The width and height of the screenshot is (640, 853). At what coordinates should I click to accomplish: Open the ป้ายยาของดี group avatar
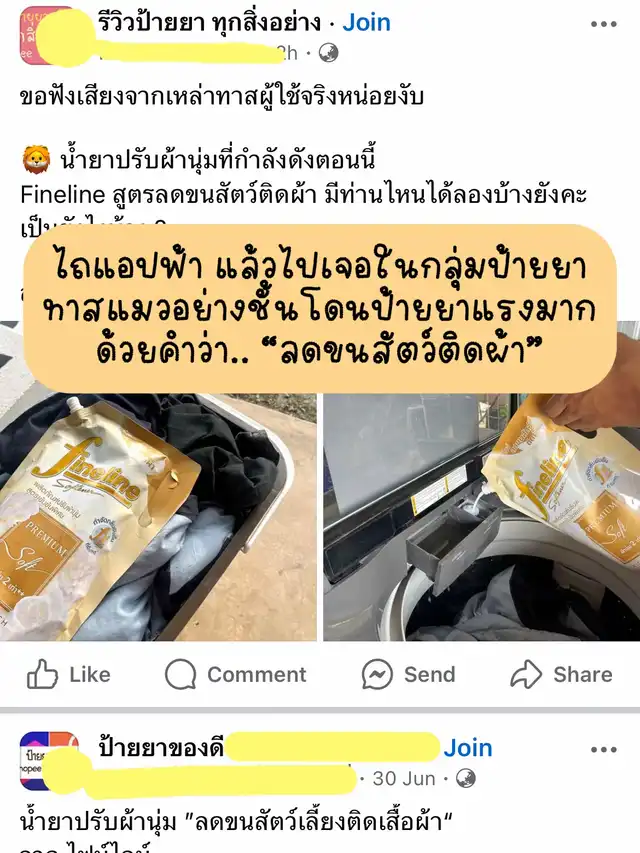tap(48, 760)
